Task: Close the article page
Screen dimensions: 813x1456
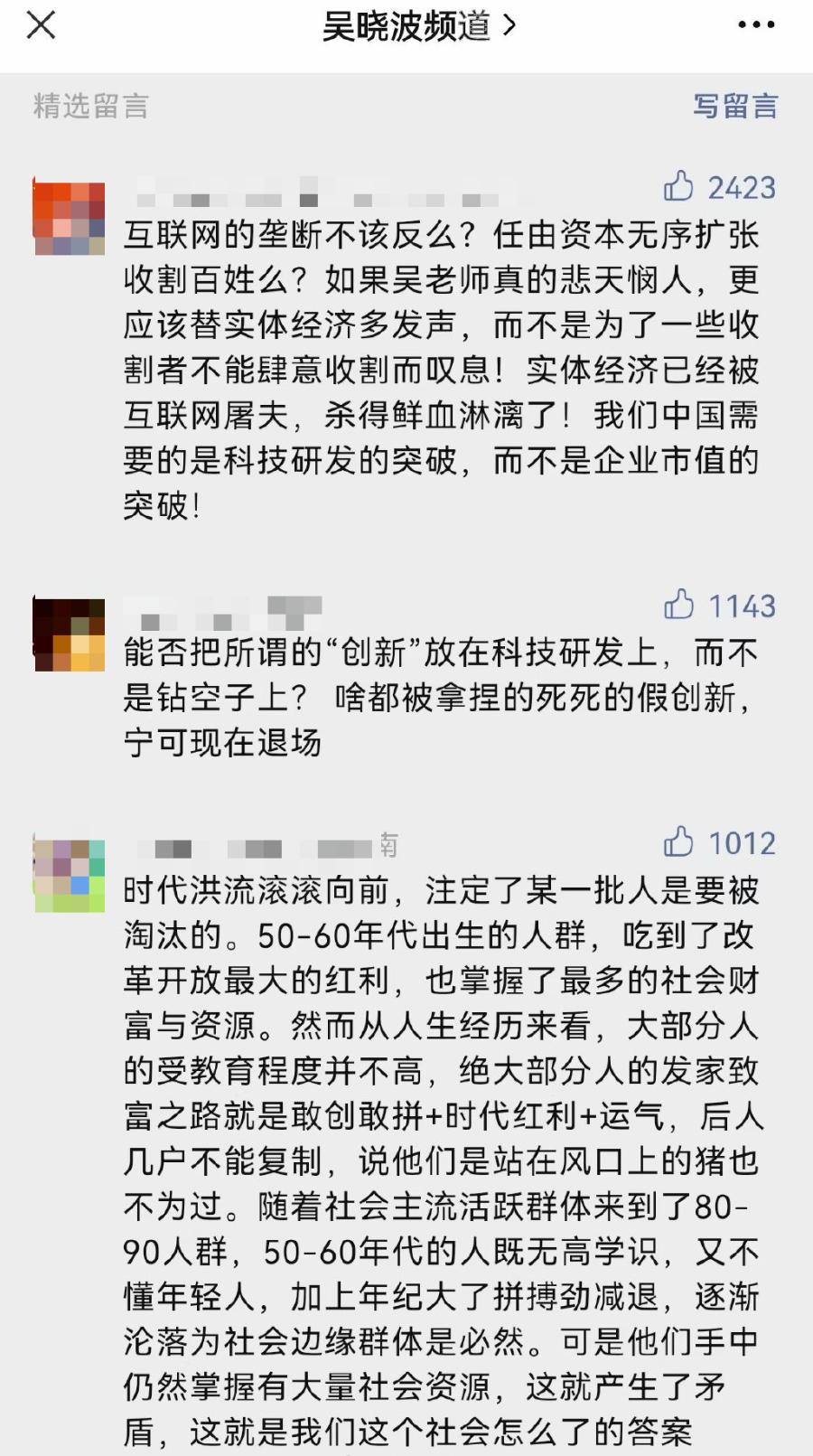Action: pos(41,25)
